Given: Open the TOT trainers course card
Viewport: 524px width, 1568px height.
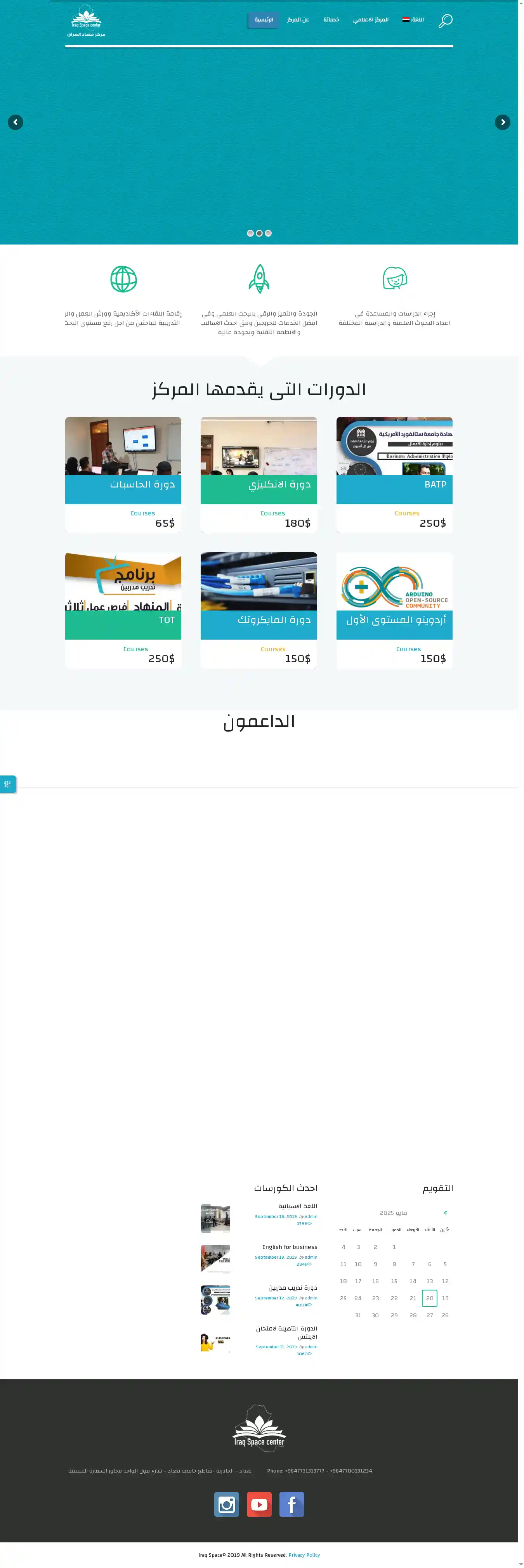Looking at the screenshot, I should (123, 611).
